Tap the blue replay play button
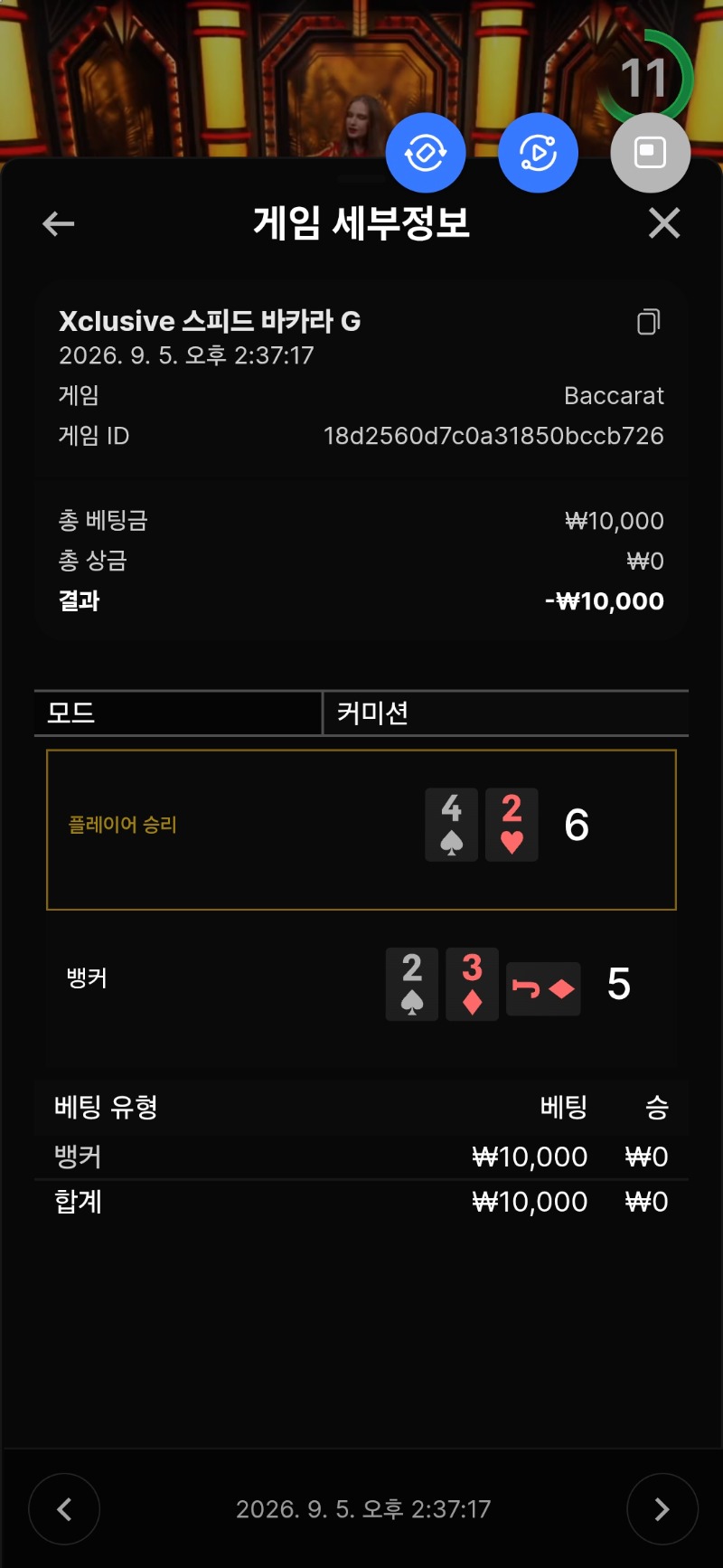723x1568 pixels. point(538,153)
